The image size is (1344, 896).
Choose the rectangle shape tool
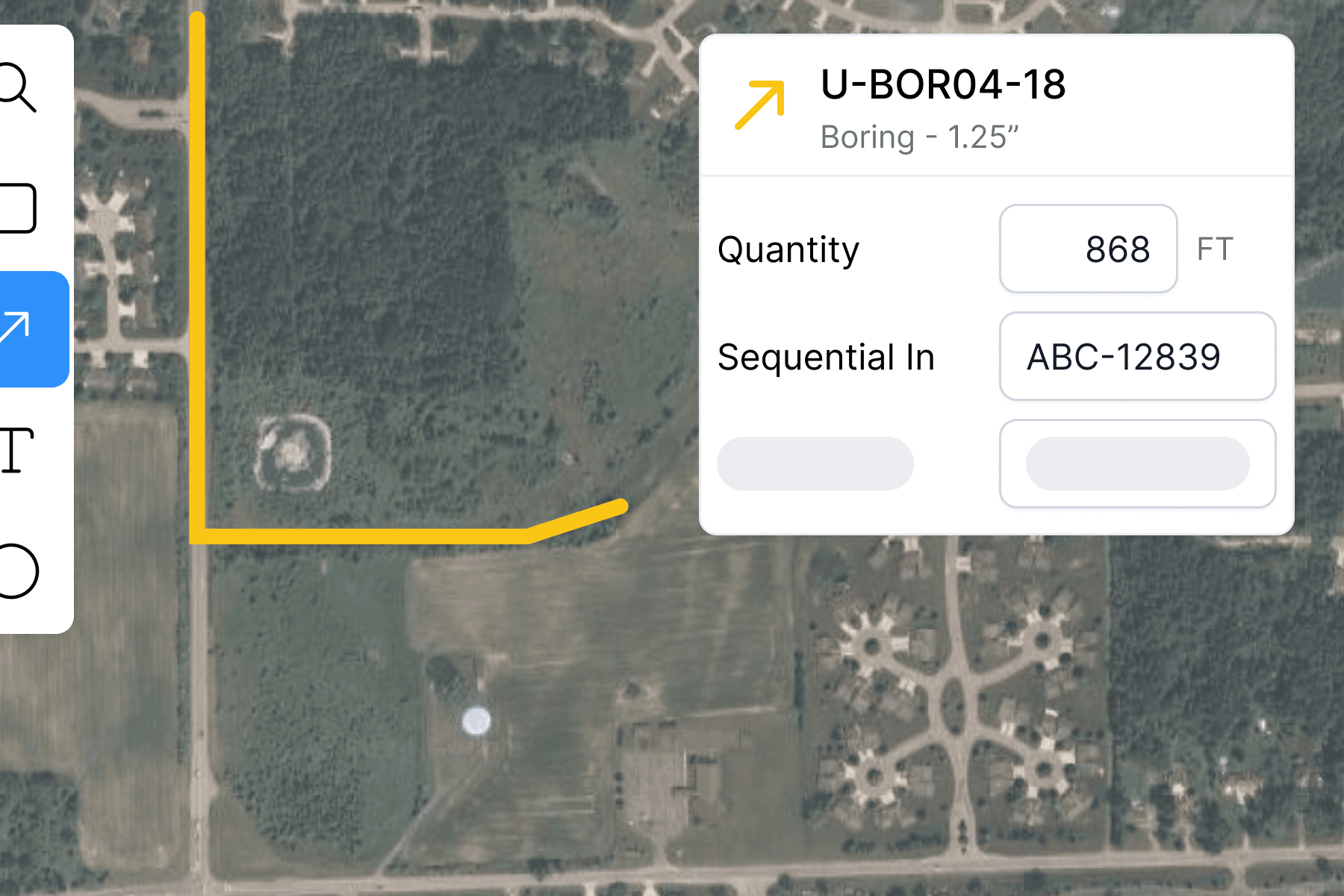(18, 208)
